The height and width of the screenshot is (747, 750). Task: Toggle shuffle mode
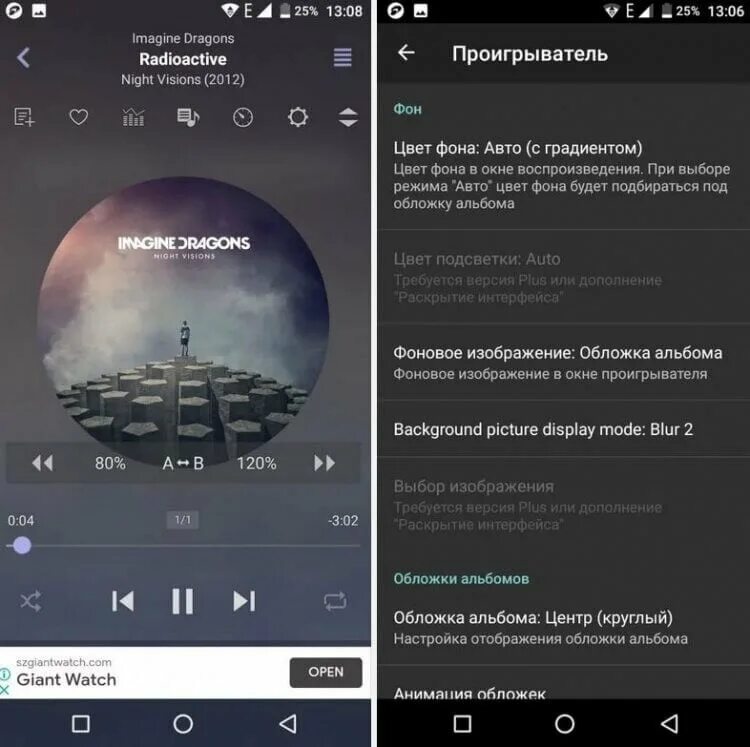(31, 601)
